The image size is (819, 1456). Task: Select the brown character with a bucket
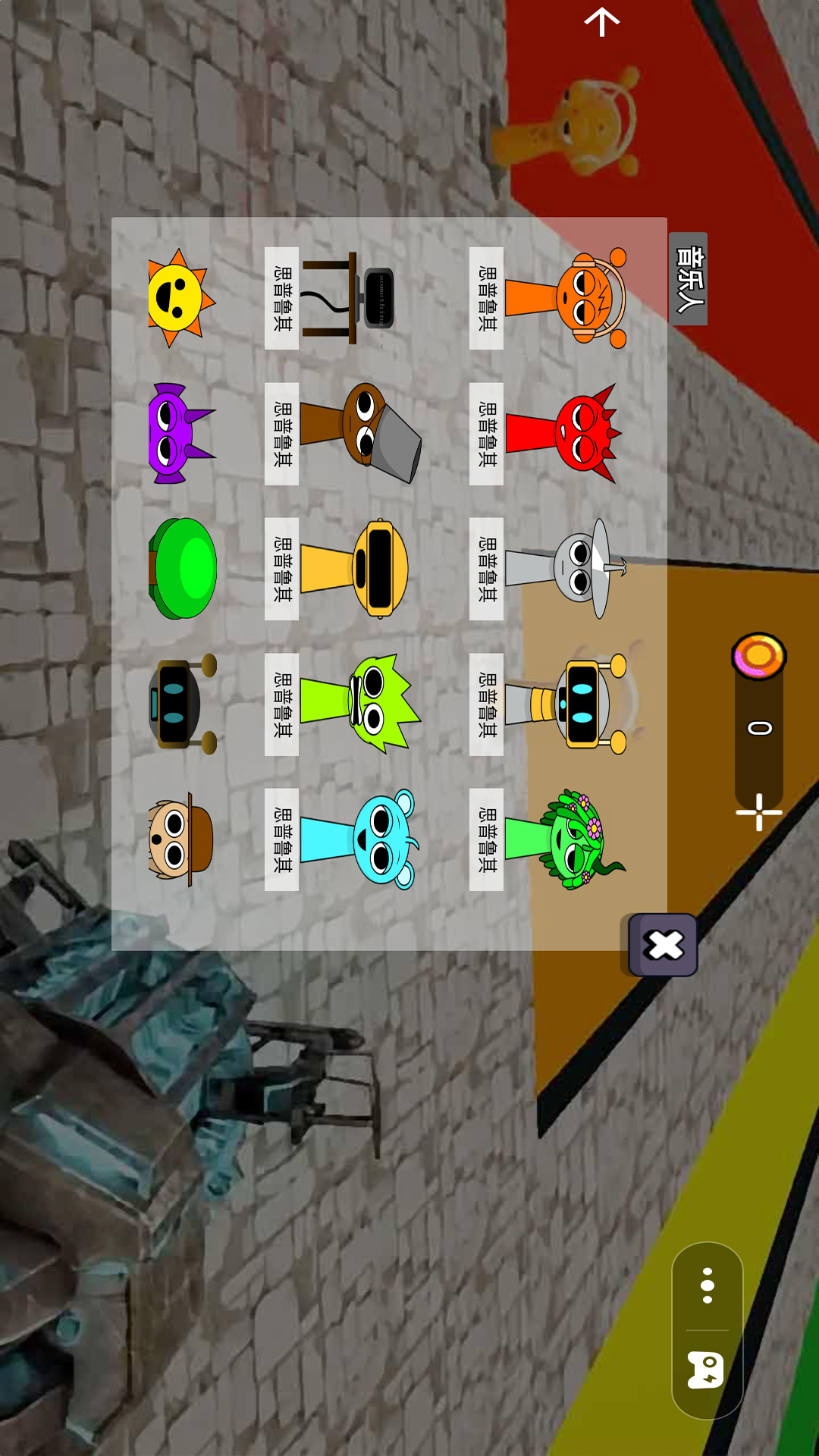pyautogui.click(x=360, y=433)
